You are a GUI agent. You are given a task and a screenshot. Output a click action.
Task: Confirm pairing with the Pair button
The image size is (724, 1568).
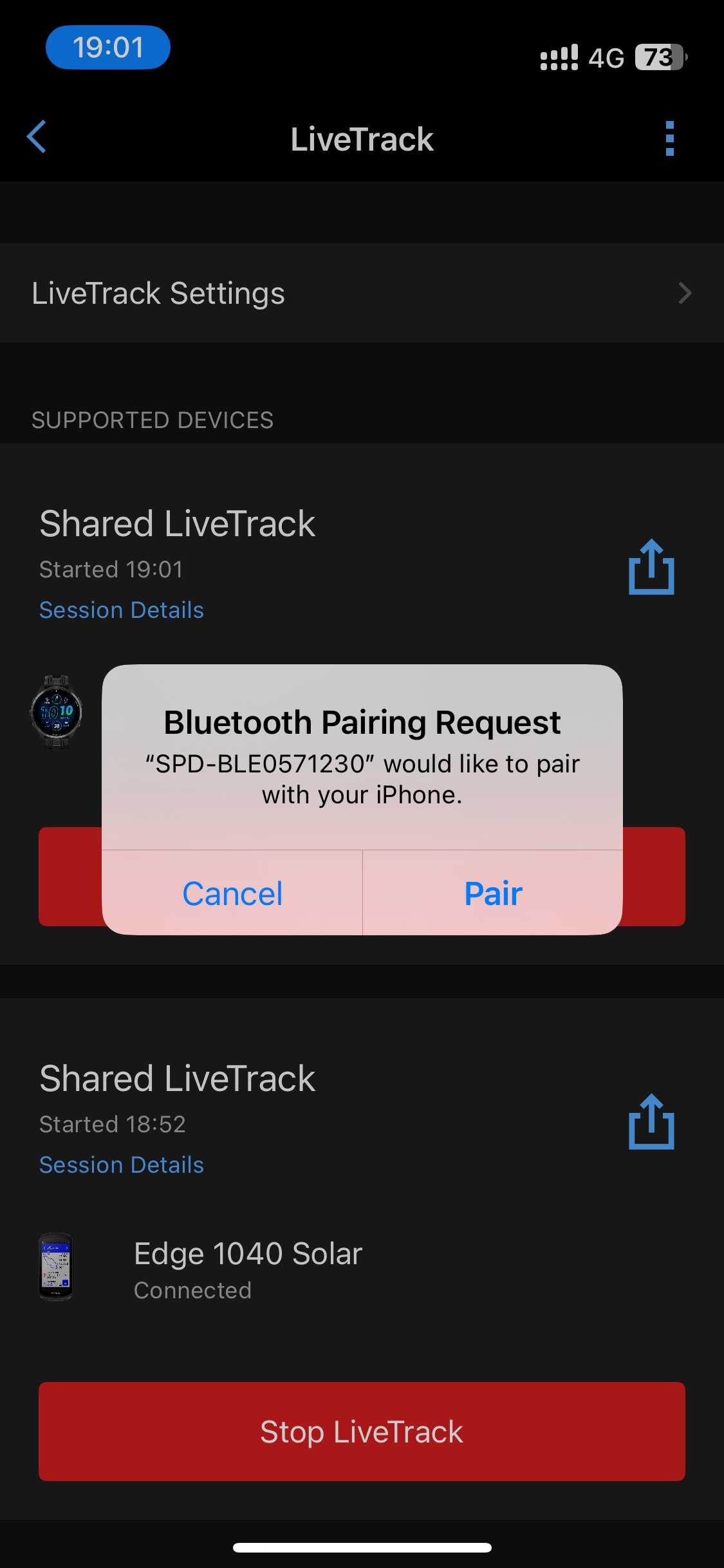pyautogui.click(x=493, y=893)
